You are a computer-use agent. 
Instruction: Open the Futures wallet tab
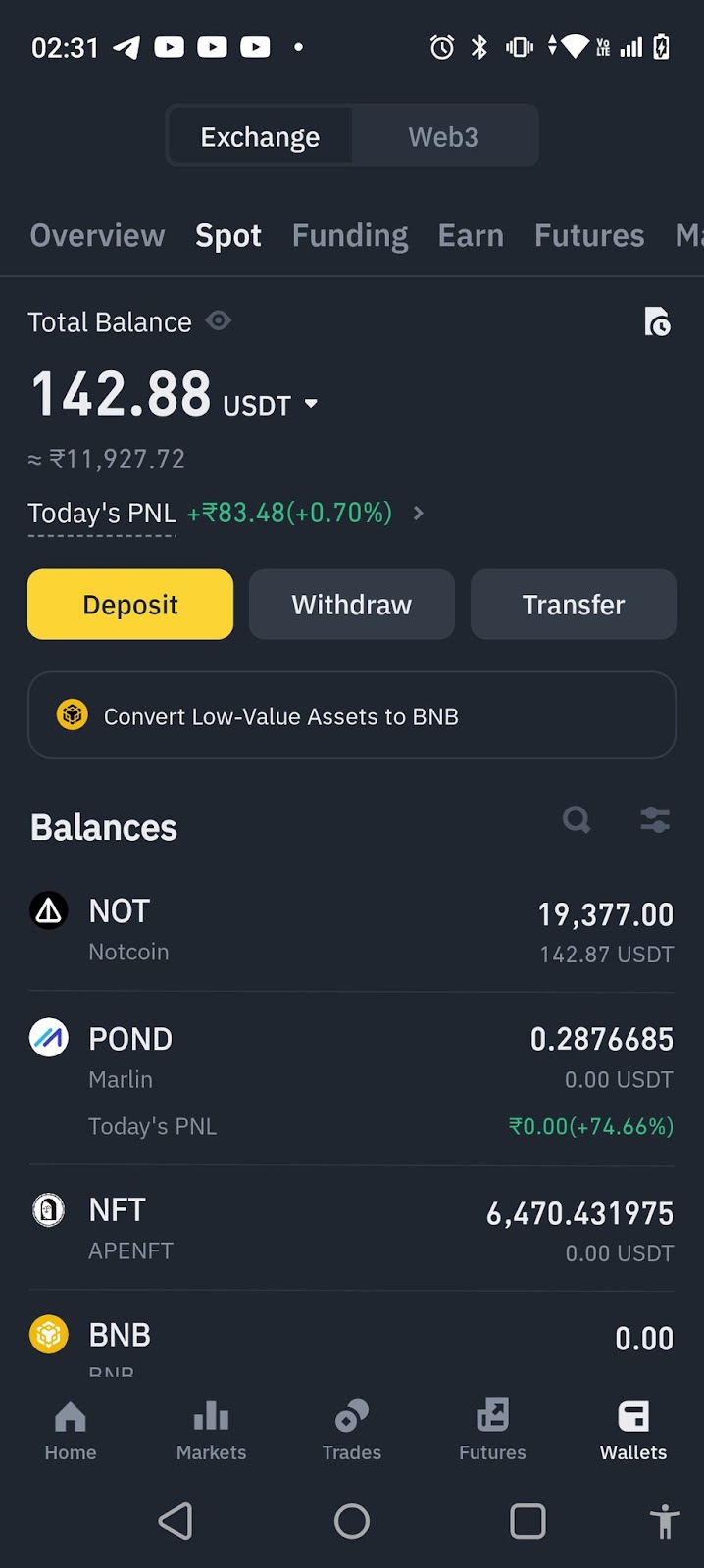(589, 235)
